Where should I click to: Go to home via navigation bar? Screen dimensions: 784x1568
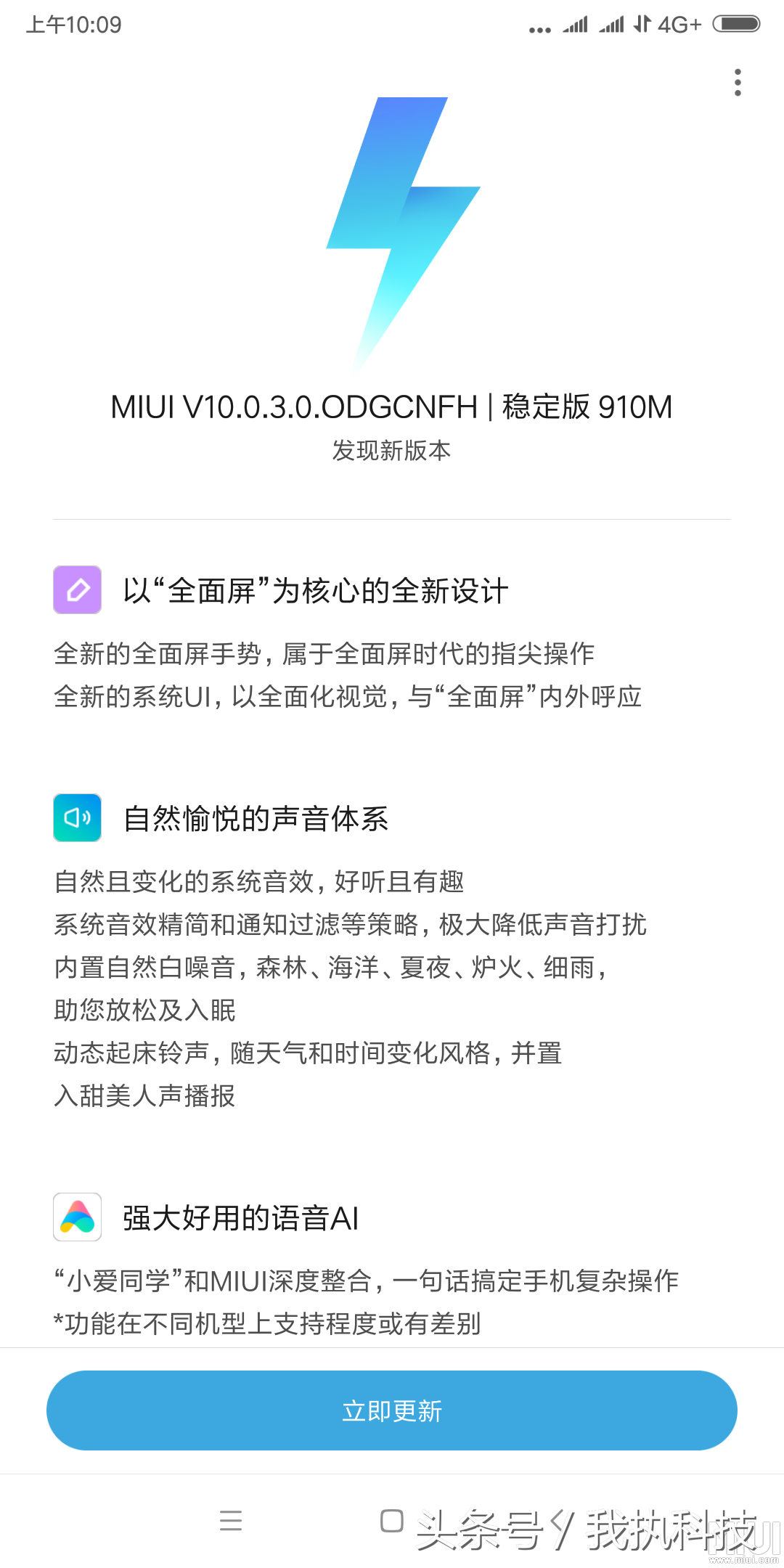pos(392,1521)
